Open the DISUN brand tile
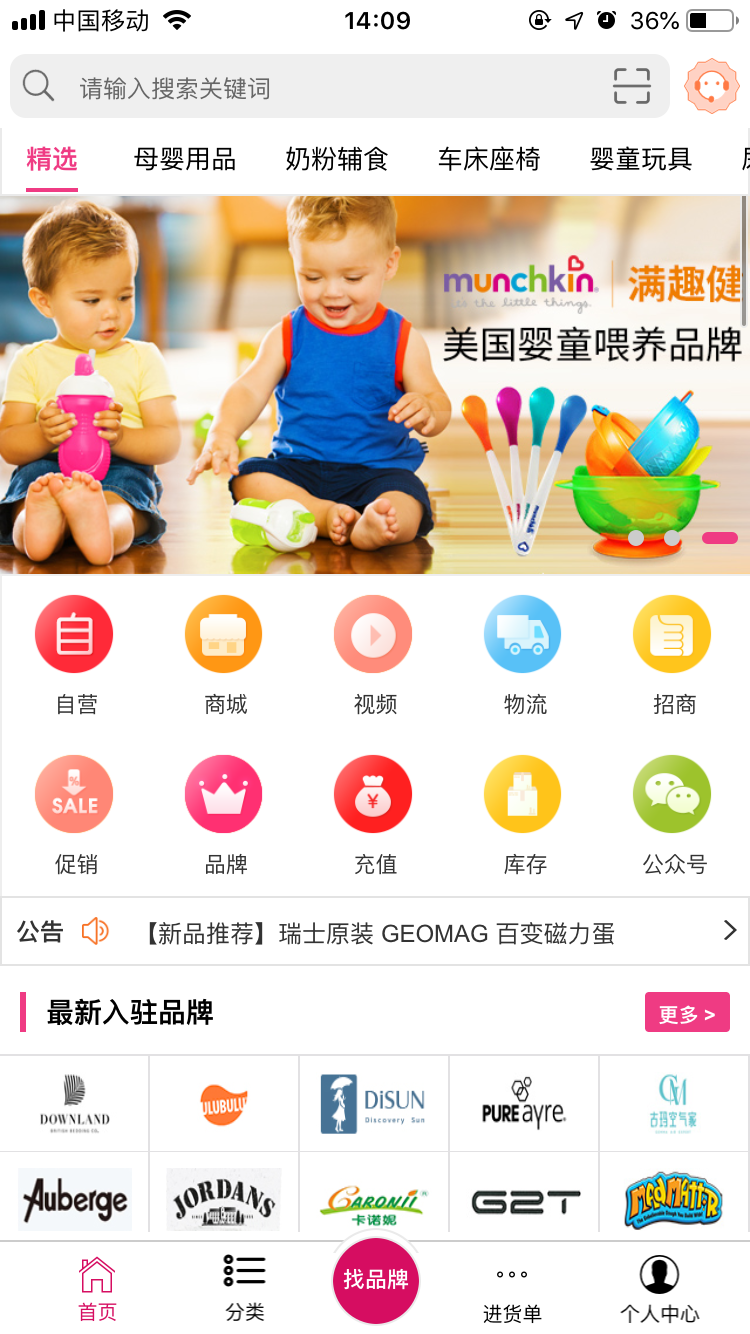This screenshot has height=1334, width=750. pos(374,1103)
